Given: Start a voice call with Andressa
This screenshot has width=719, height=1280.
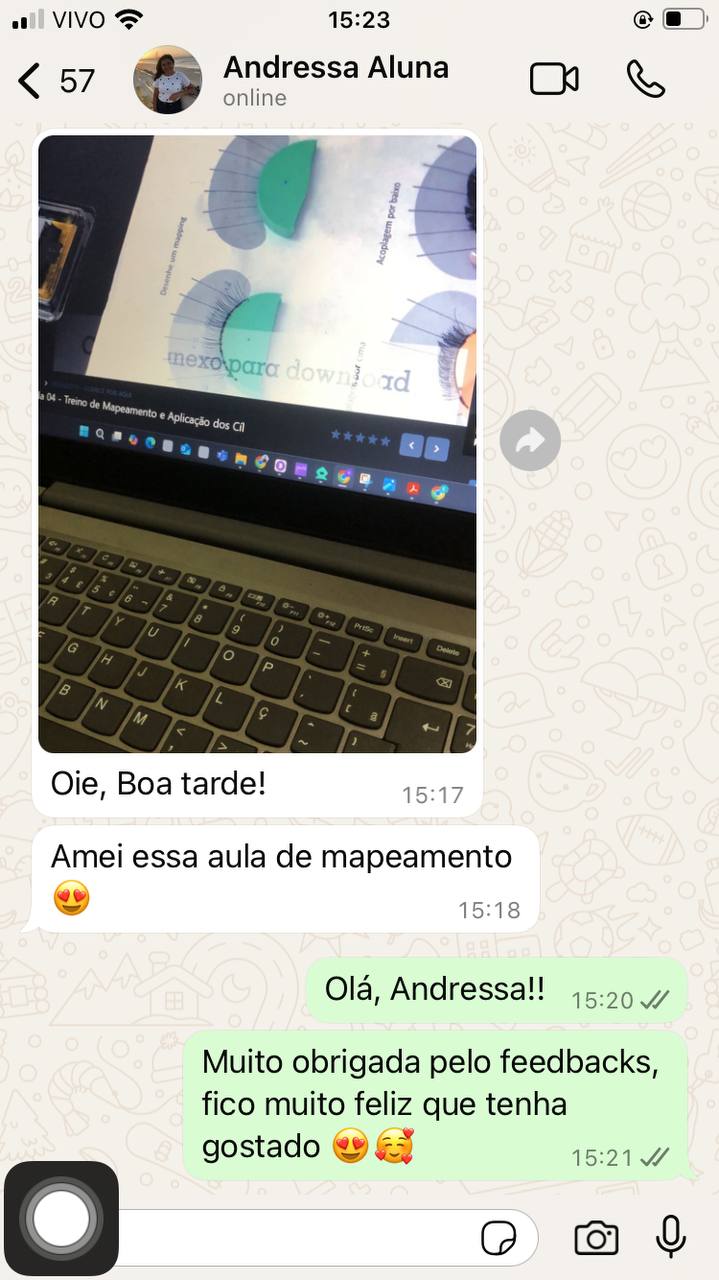Looking at the screenshot, I should [645, 79].
